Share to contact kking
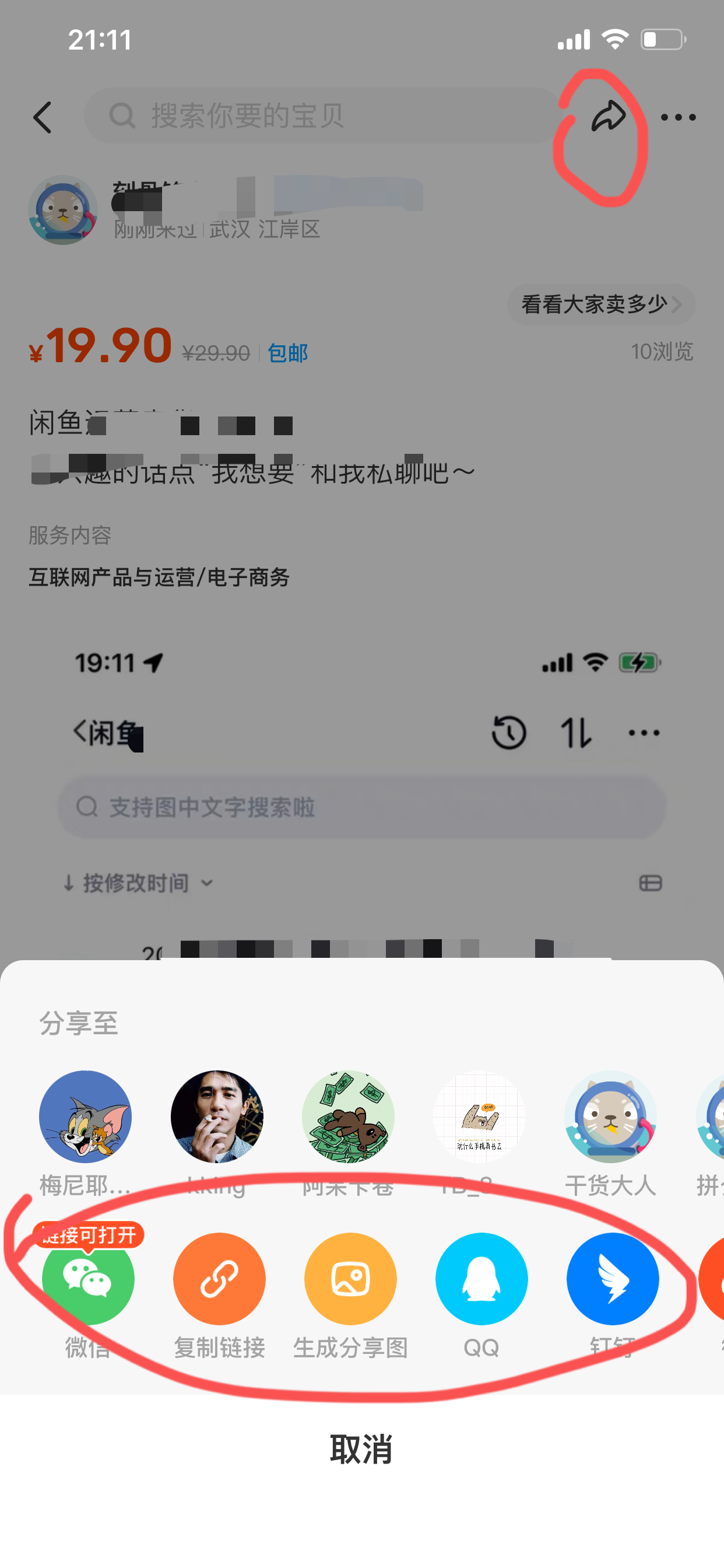This screenshot has width=724, height=1568. pos(217,1117)
